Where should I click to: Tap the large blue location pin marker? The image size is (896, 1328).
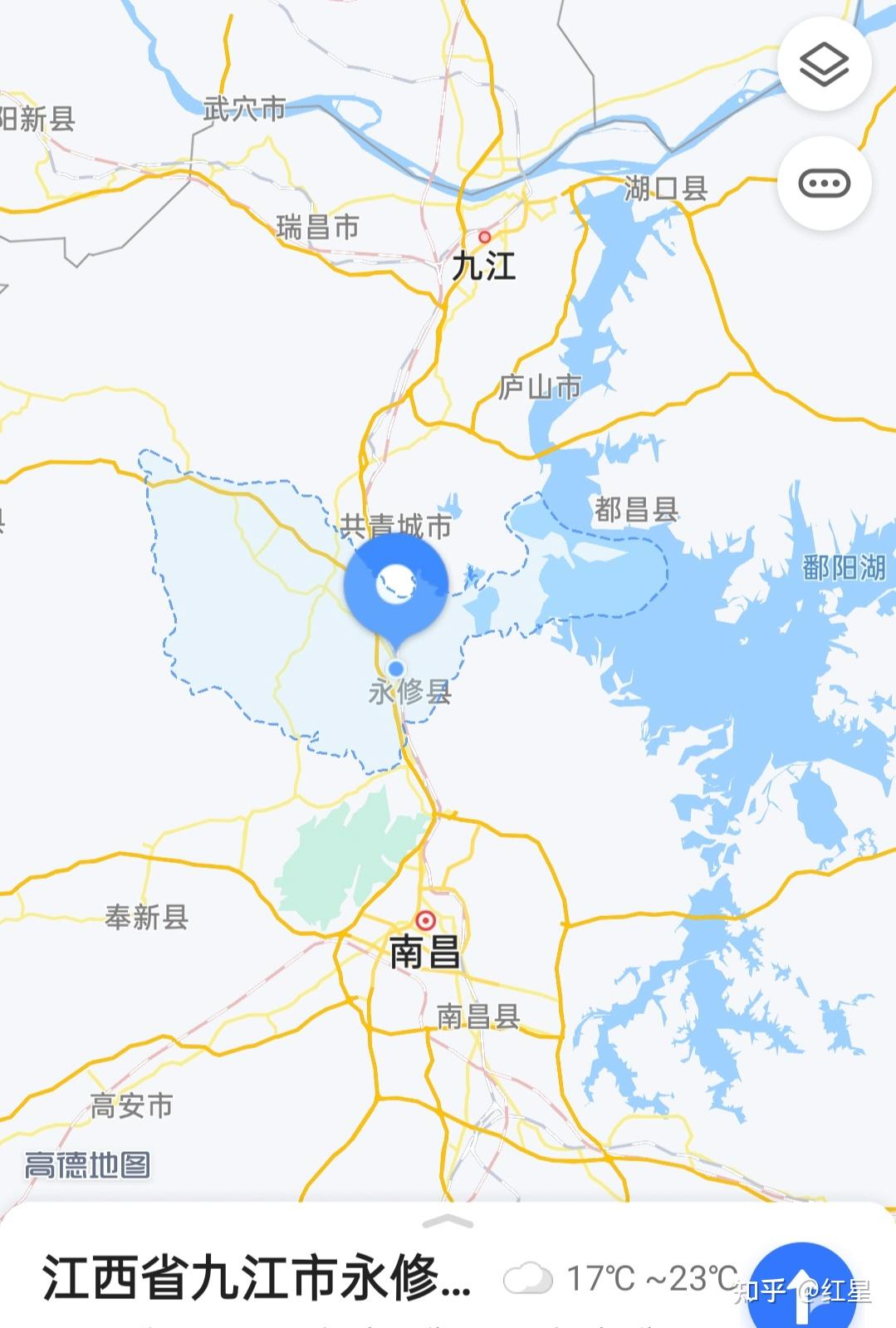[396, 586]
